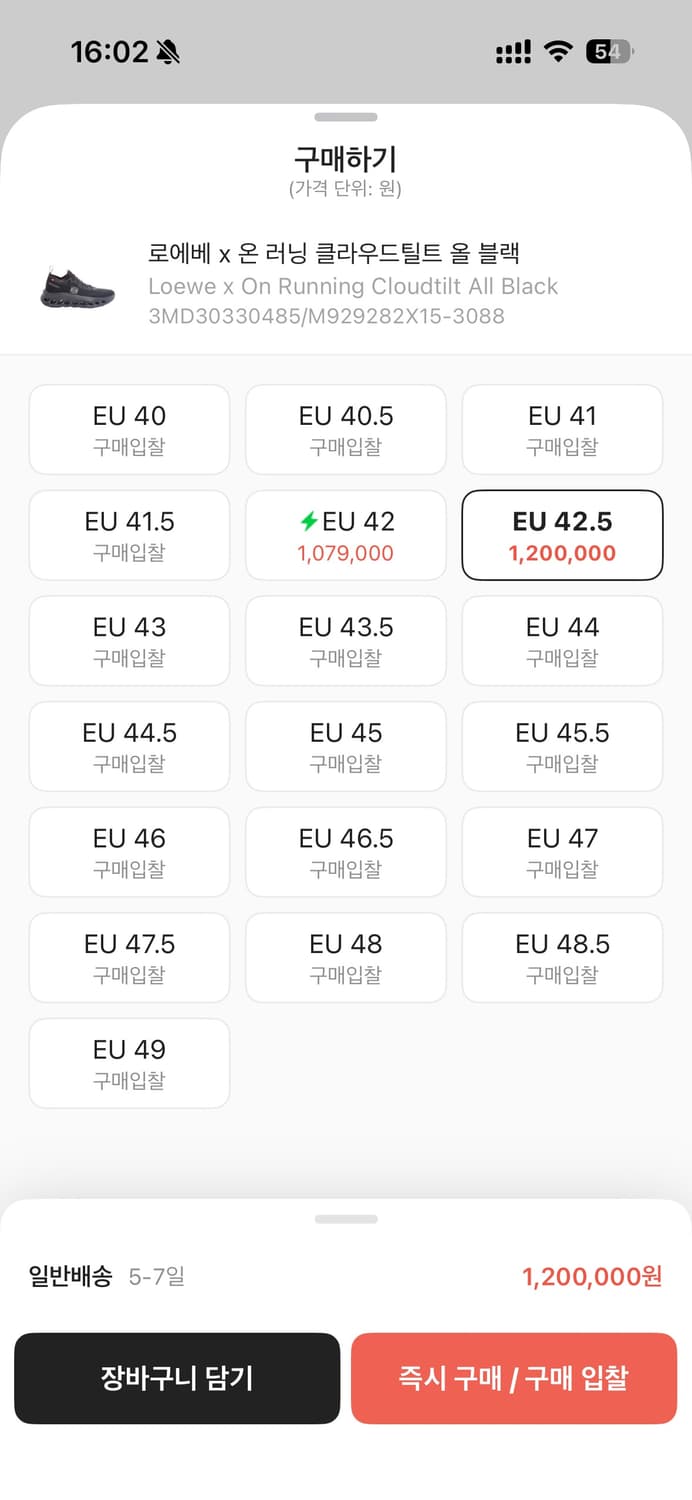This screenshot has width=692, height=1500.
Task: Tap the selected EU 42.5 size
Action: (562, 535)
